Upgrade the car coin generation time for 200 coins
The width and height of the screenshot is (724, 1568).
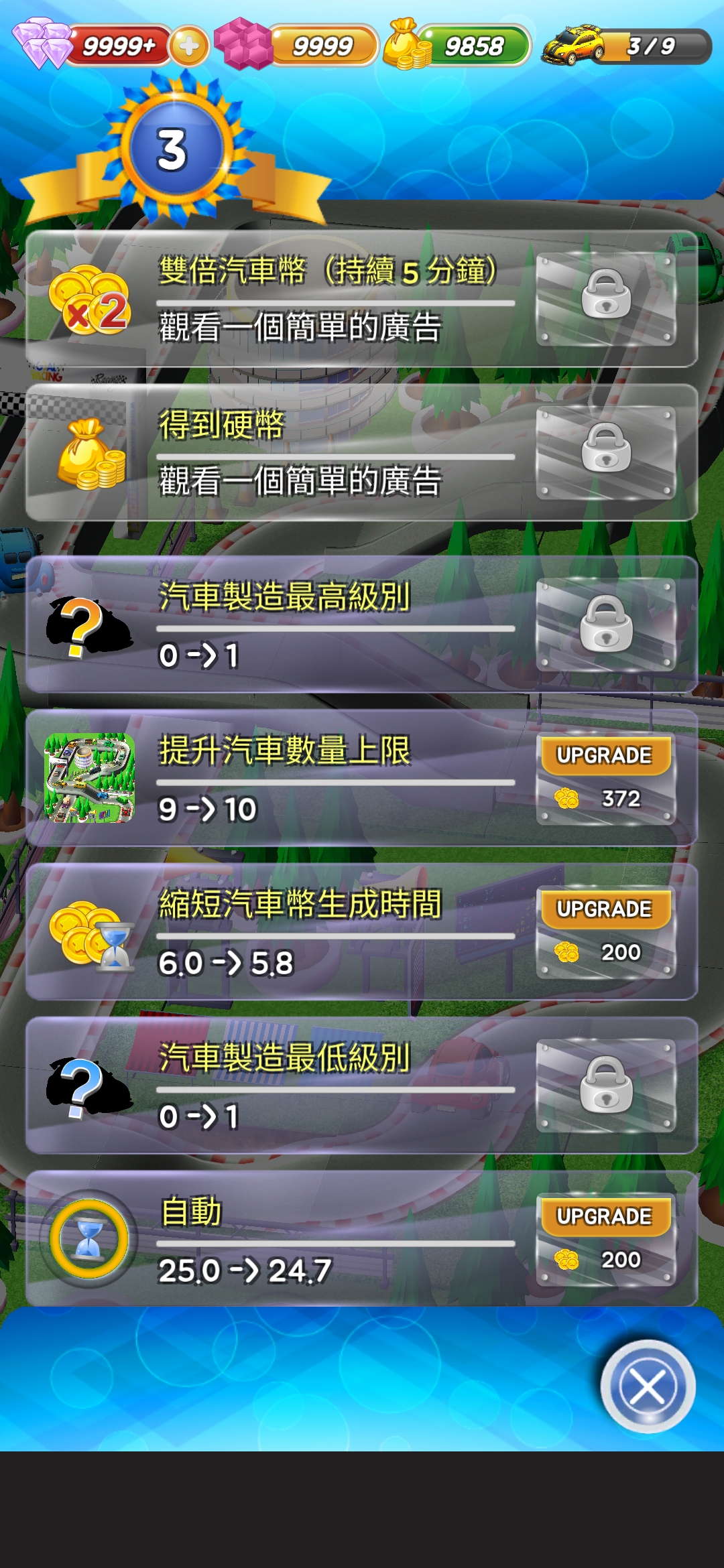click(605, 931)
